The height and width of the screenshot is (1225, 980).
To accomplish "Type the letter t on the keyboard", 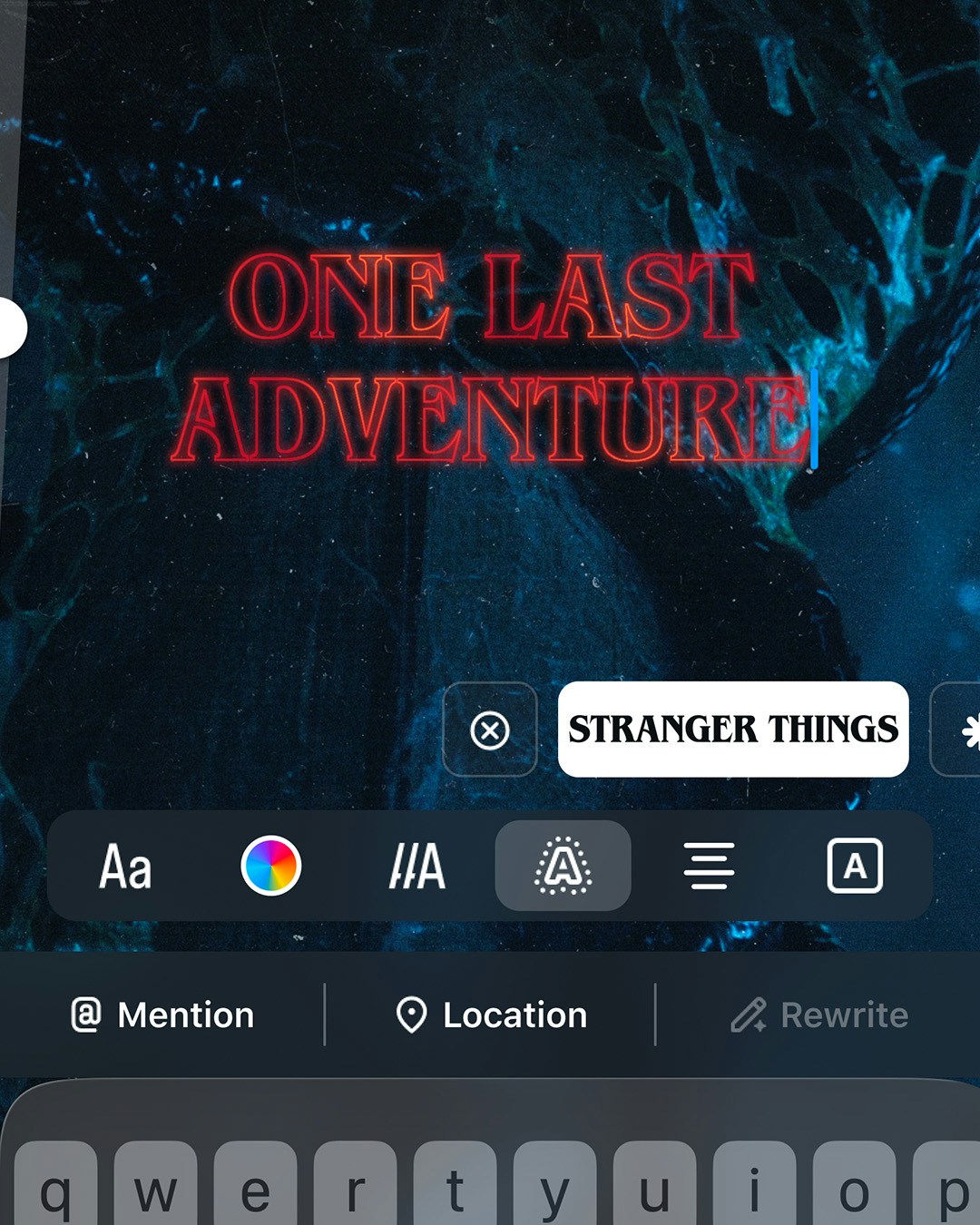I will tap(455, 1191).
